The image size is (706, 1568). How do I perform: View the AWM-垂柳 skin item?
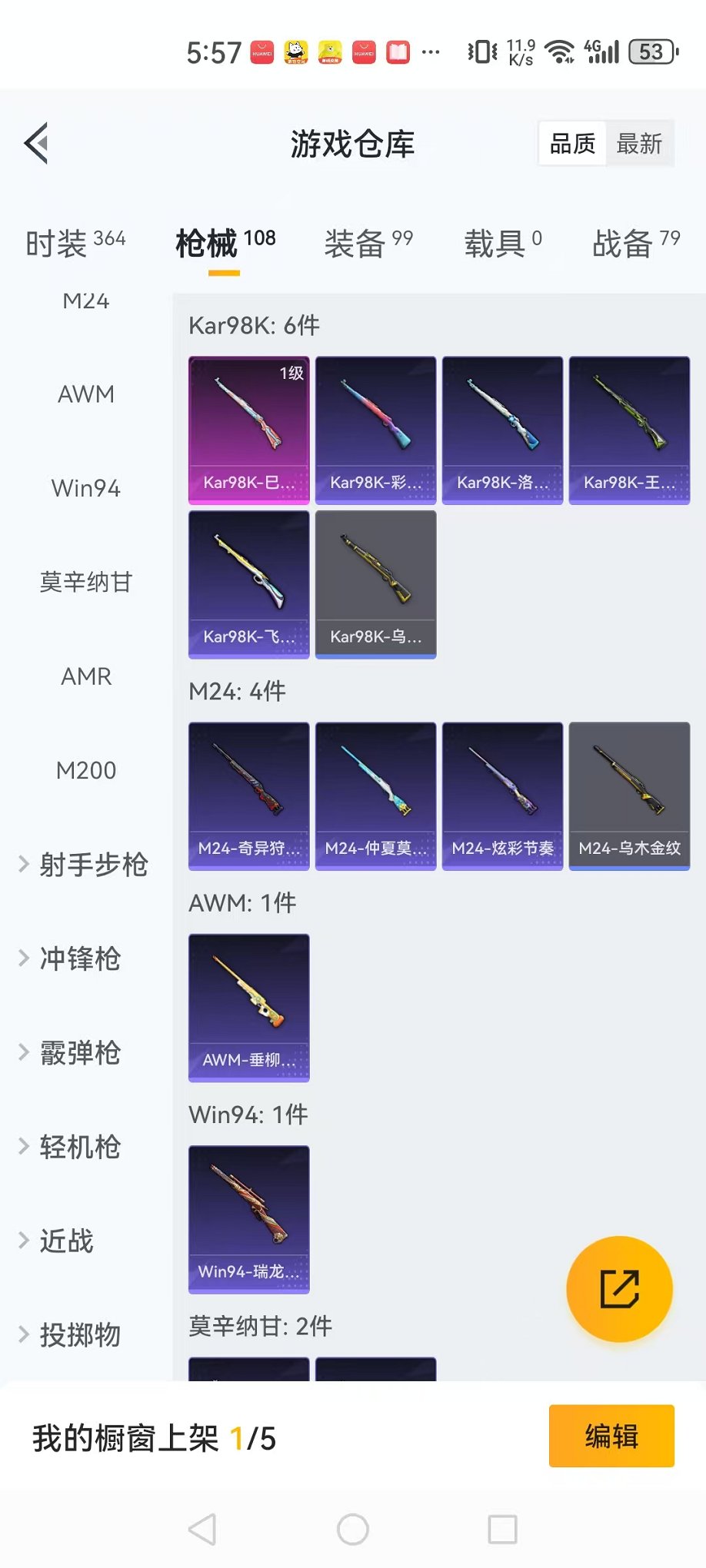pyautogui.click(x=249, y=1007)
